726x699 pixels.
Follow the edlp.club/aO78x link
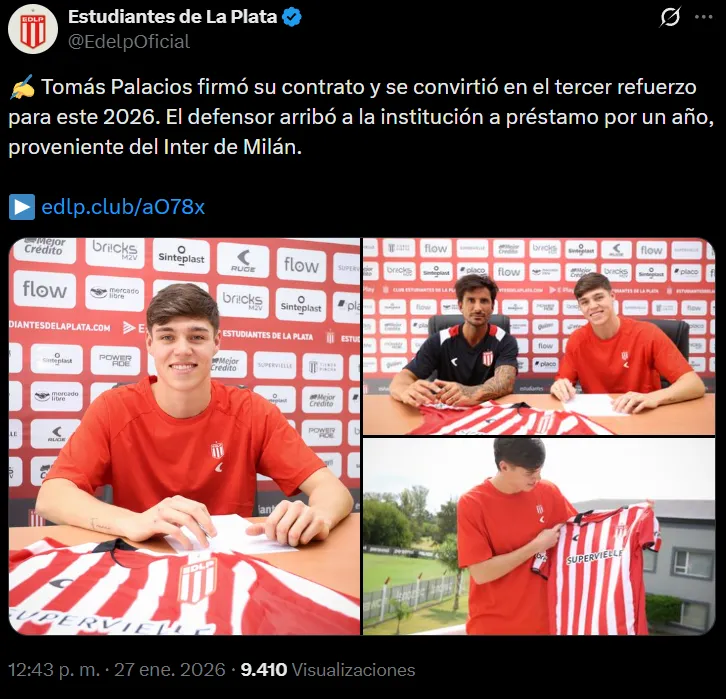[123, 207]
